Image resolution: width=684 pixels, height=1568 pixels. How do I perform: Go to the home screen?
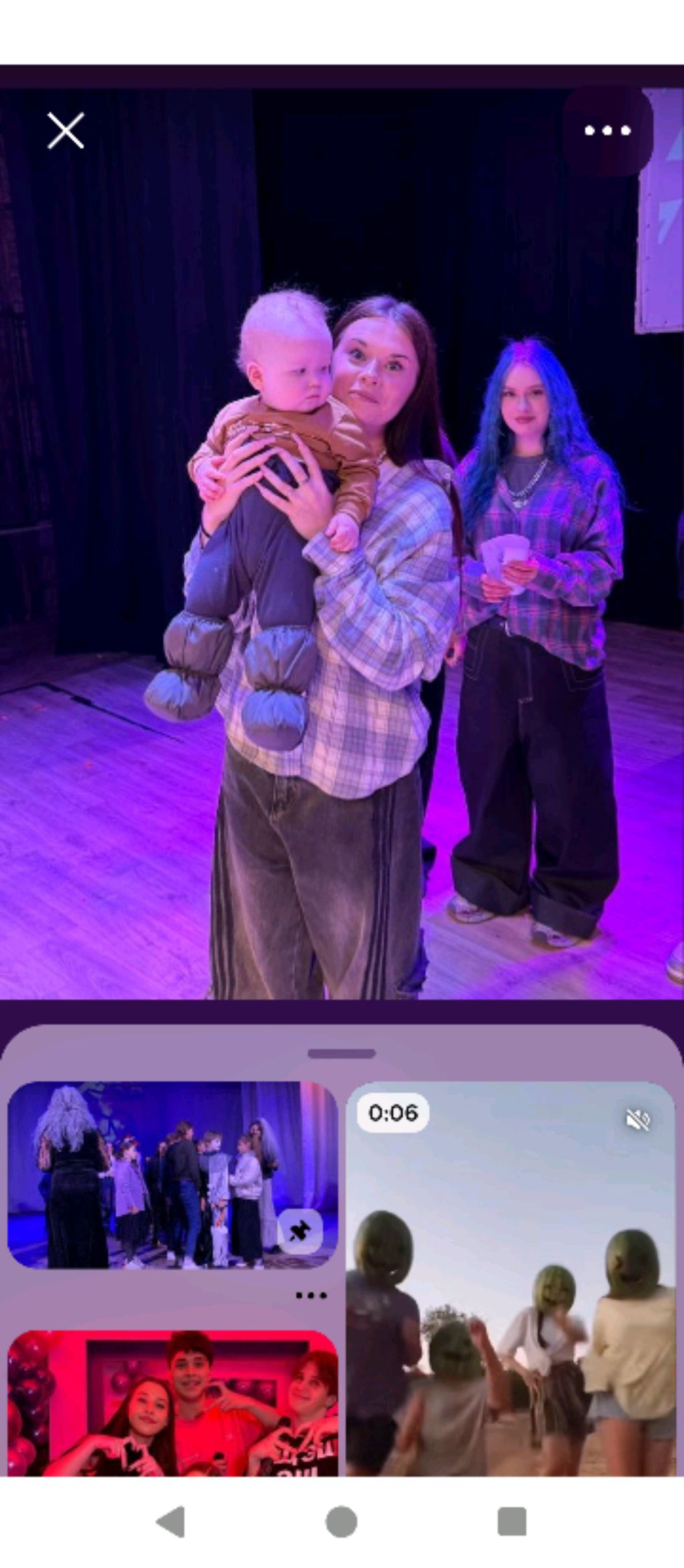click(341, 1522)
